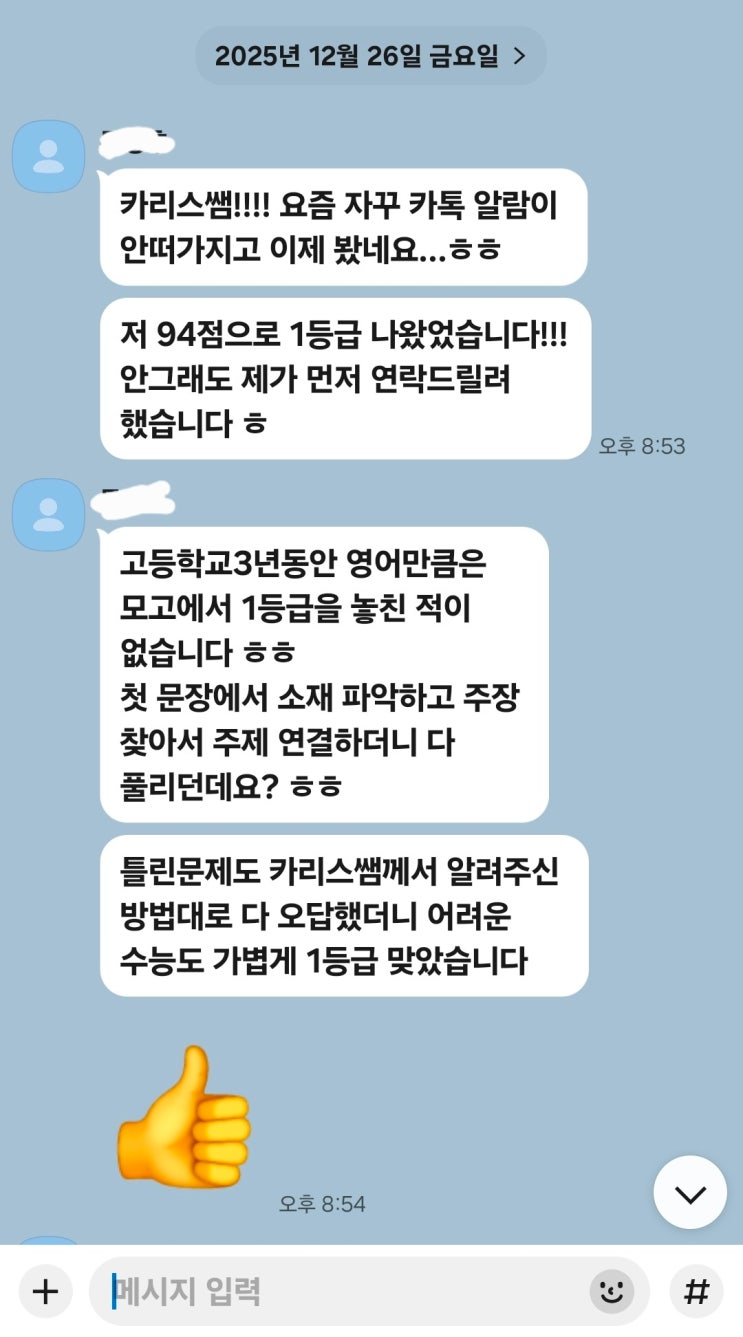
Task: Jump to the latest messages
Action: tap(690, 1193)
